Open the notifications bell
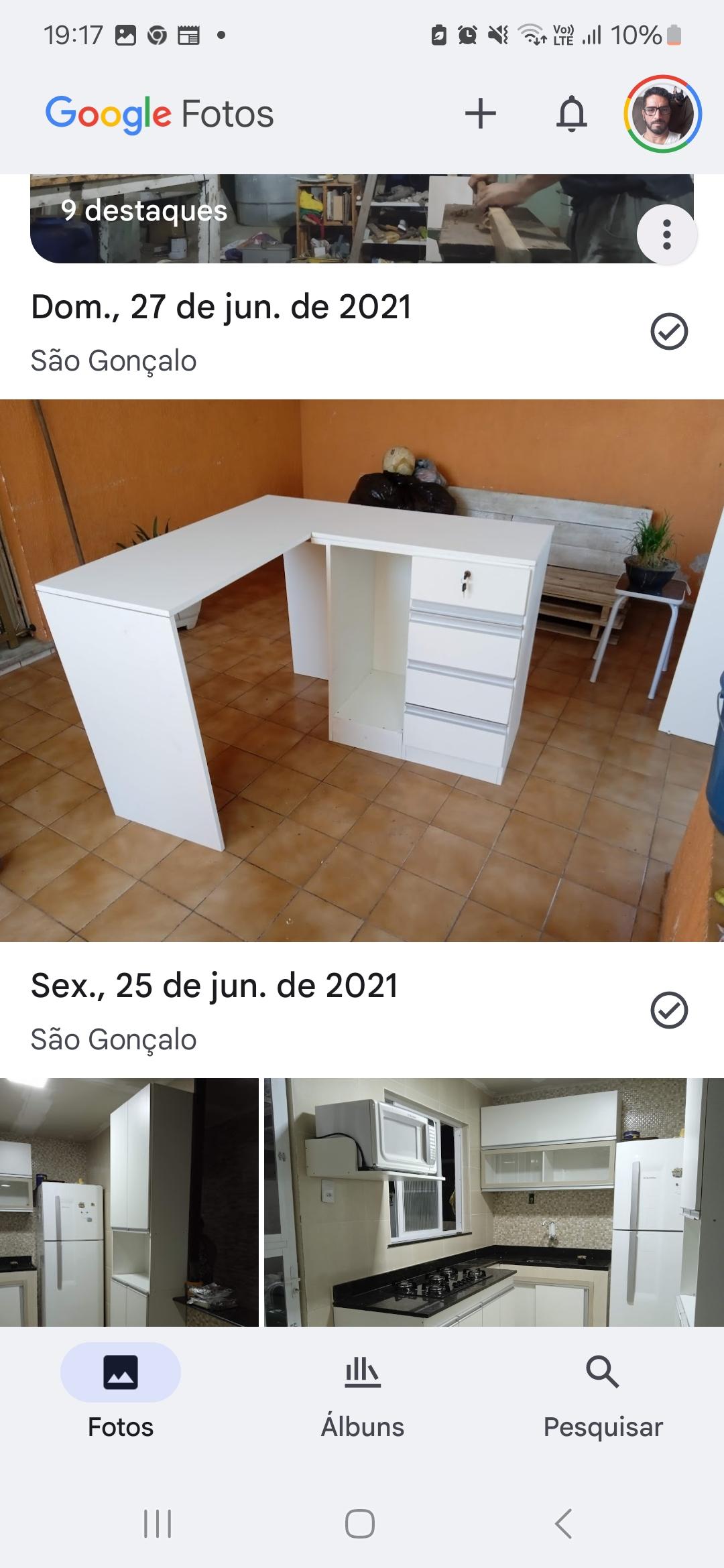 click(x=571, y=113)
